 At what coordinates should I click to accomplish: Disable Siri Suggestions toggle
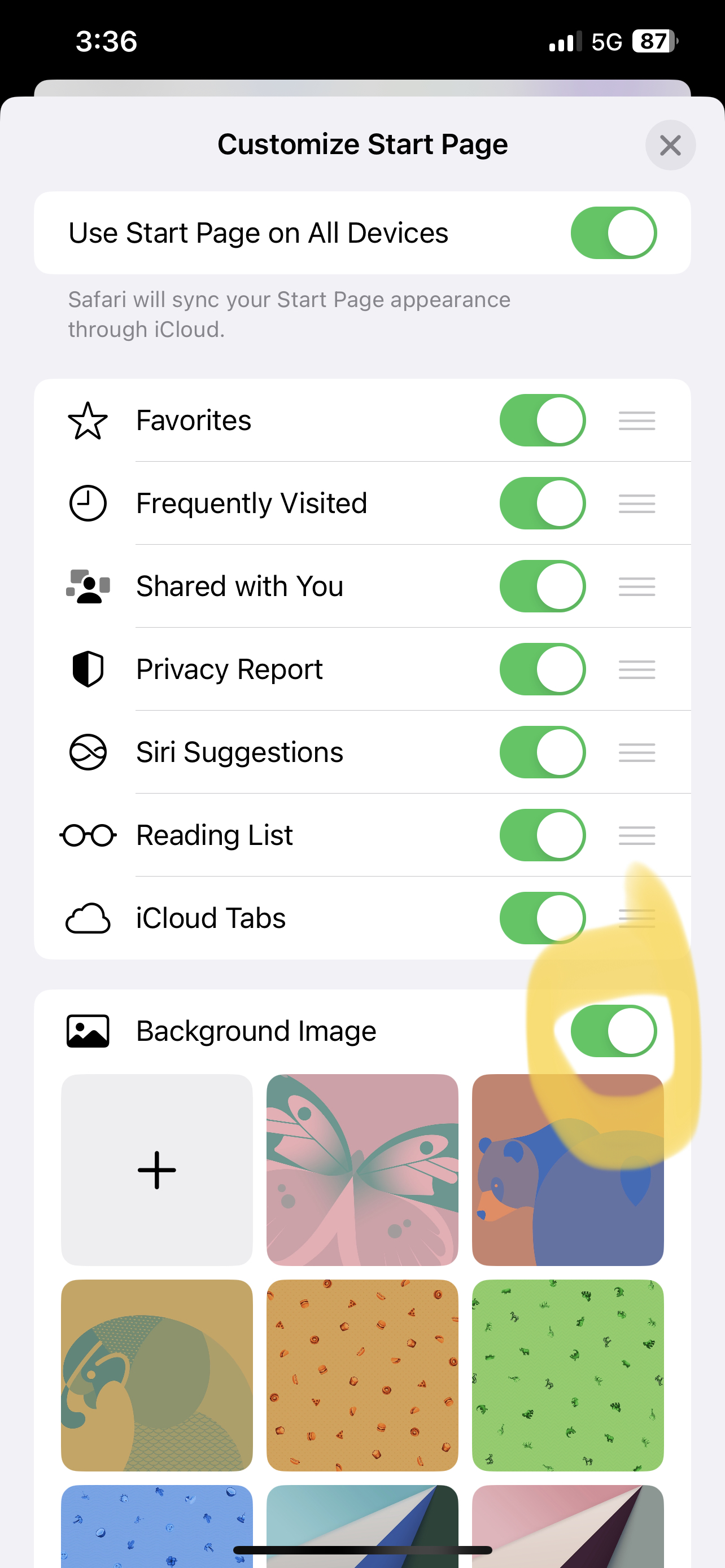pyautogui.click(x=543, y=752)
